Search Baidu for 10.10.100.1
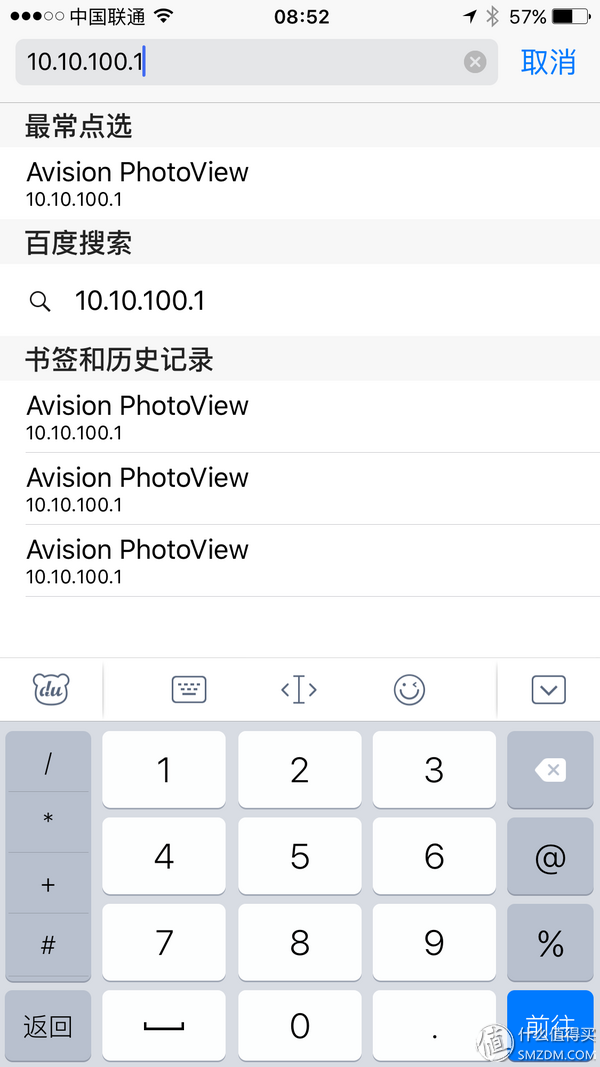 [300, 300]
